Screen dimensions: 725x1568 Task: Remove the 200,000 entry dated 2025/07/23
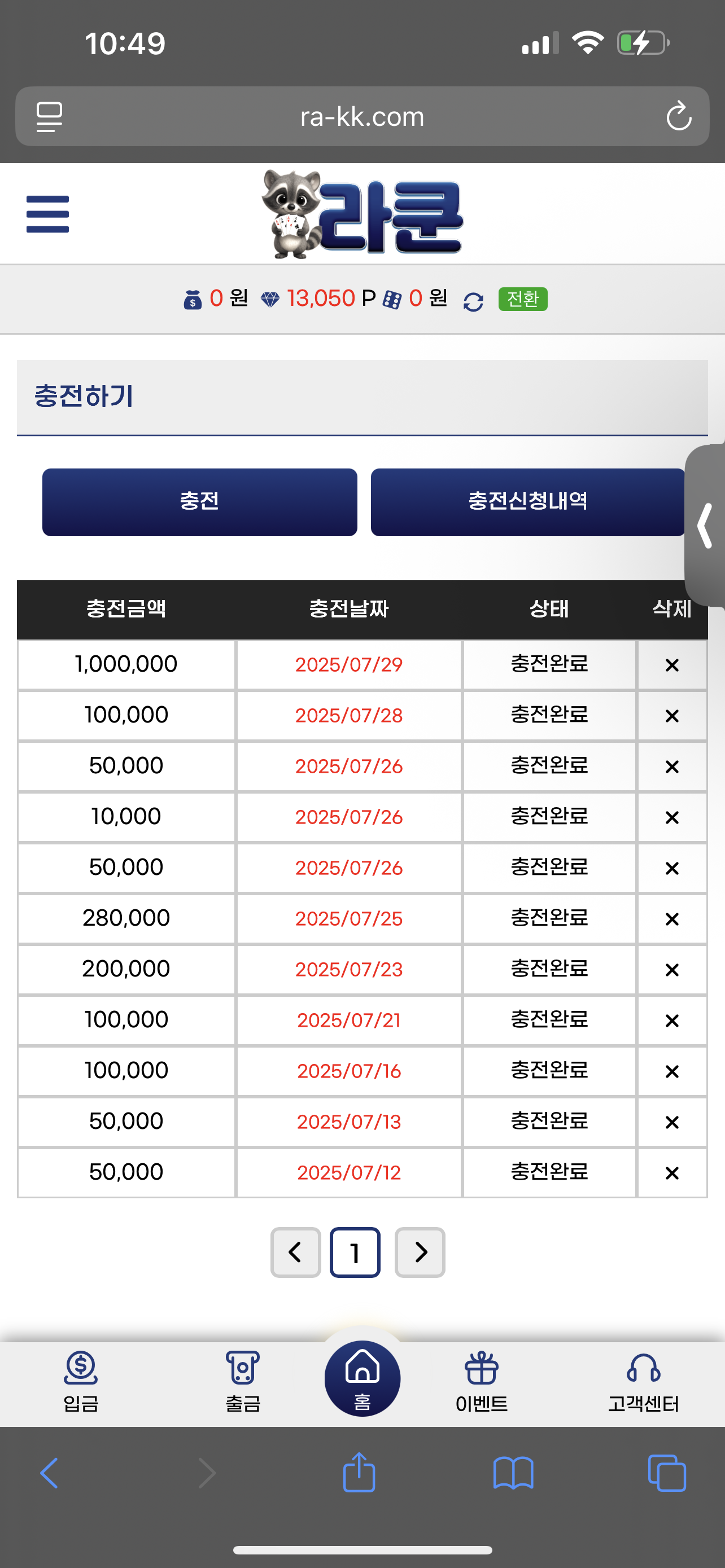click(671, 970)
